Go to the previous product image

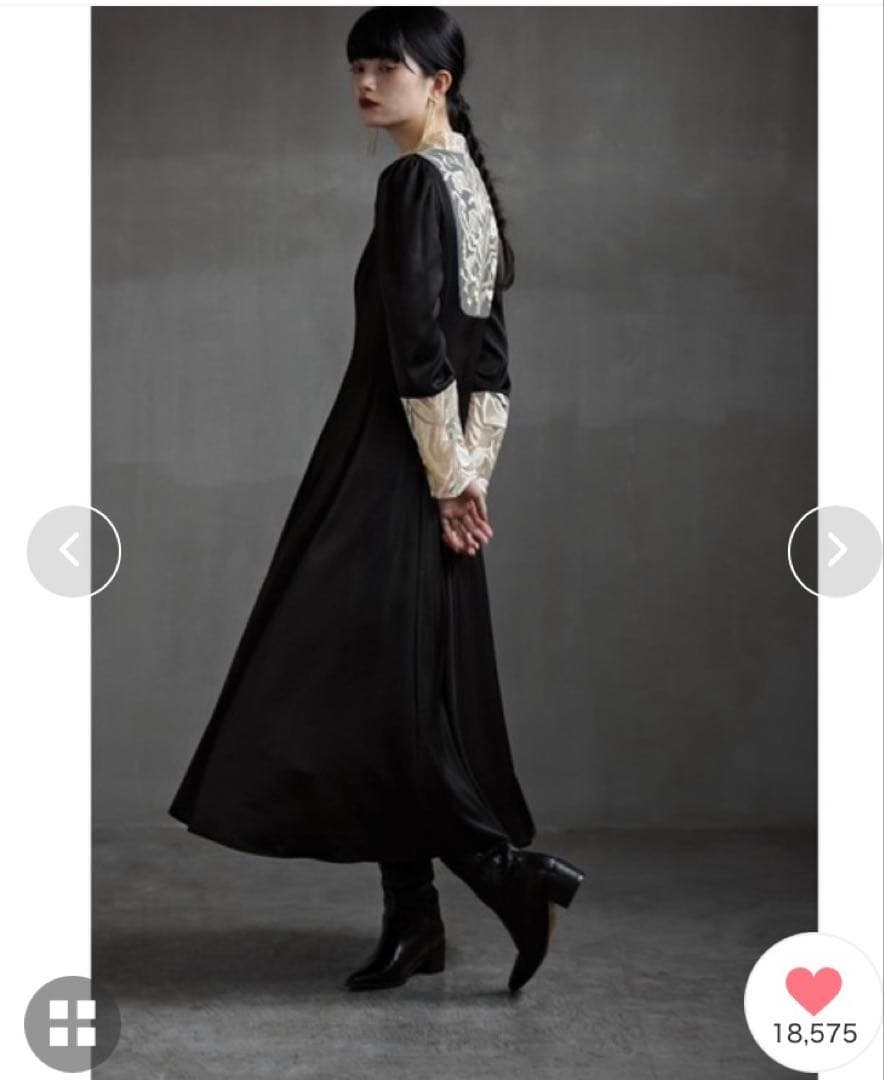[72, 551]
